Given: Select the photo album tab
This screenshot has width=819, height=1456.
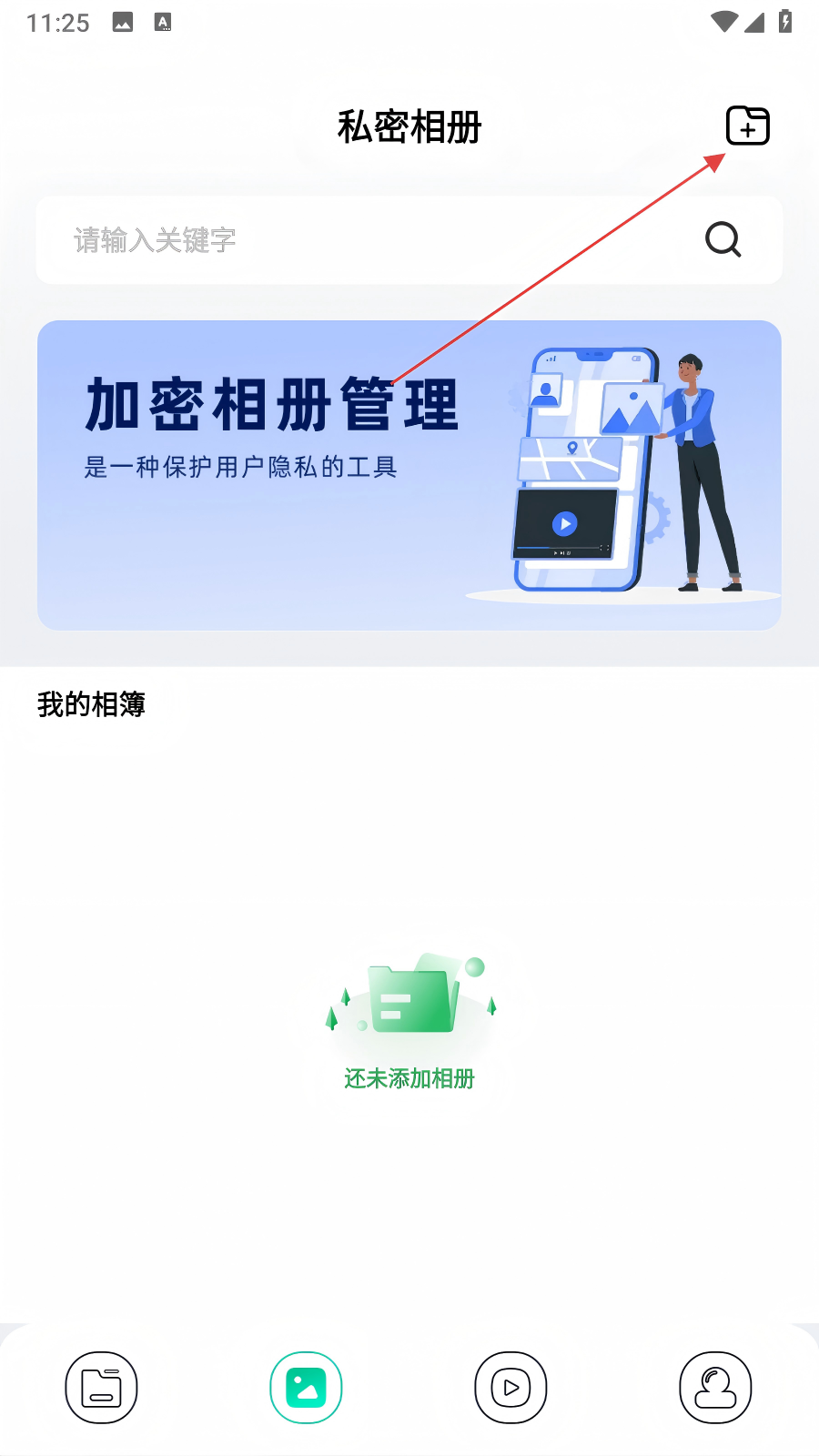Looking at the screenshot, I should point(306,1388).
